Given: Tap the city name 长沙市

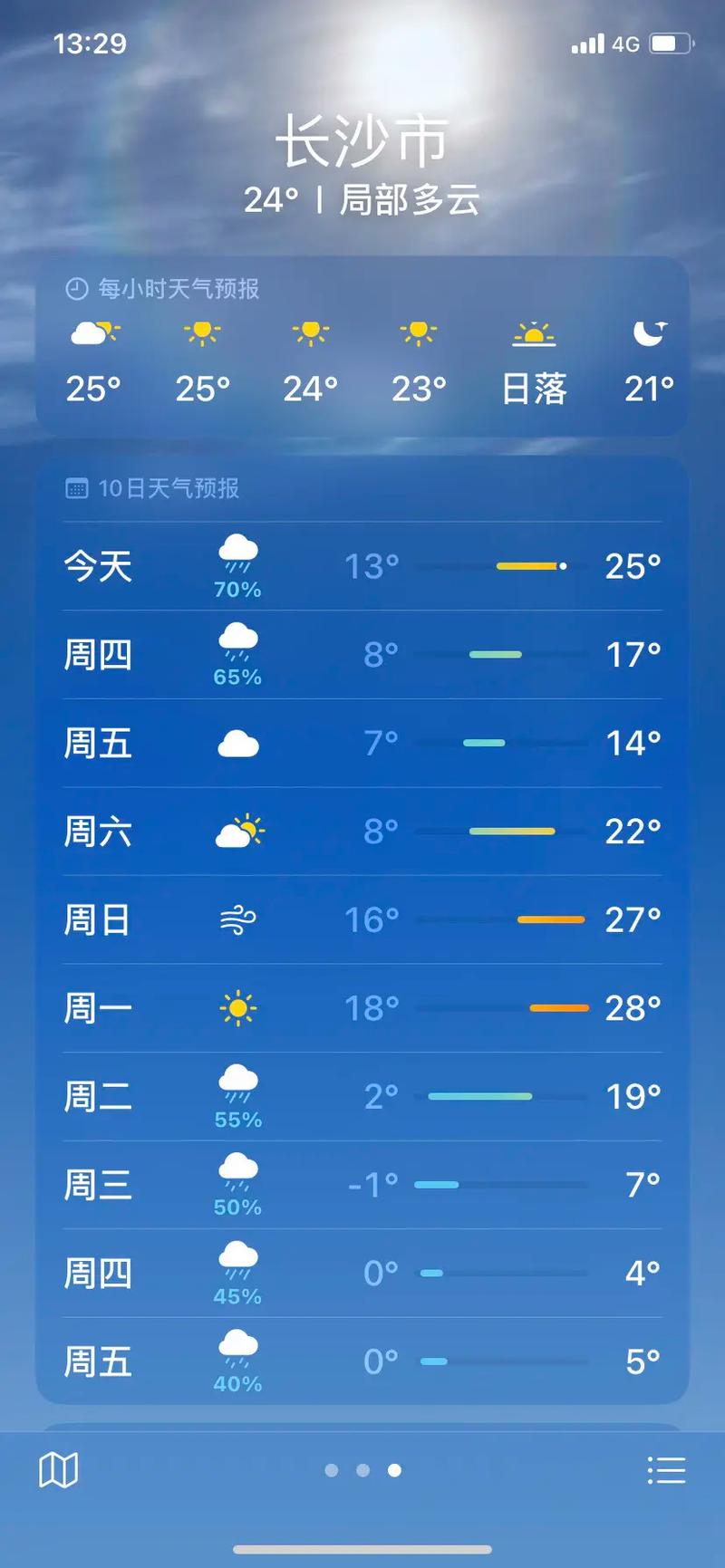Looking at the screenshot, I should click(362, 140).
